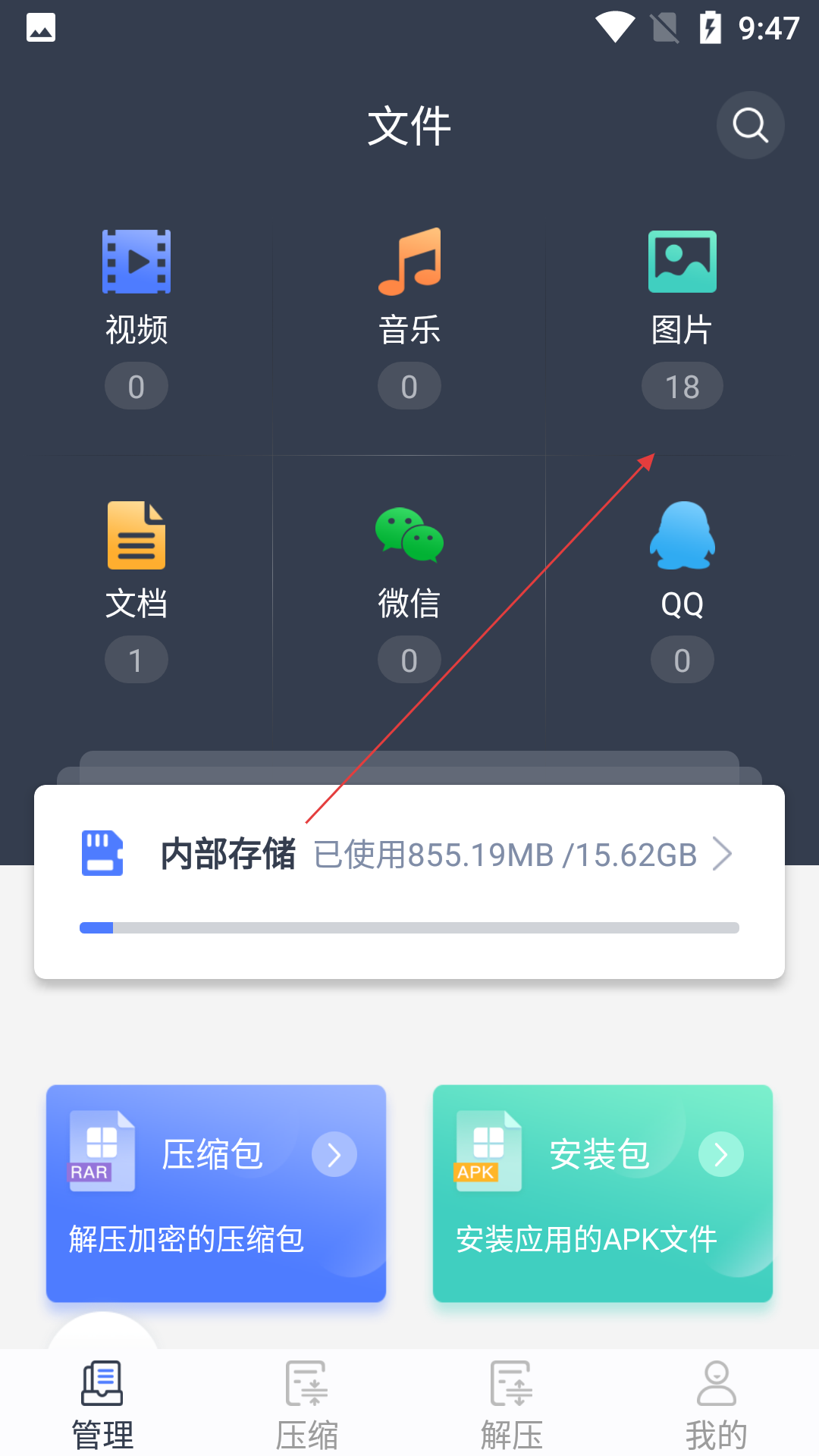Open the QQ files category
This screenshot has width=819, height=1456.
click(x=682, y=591)
